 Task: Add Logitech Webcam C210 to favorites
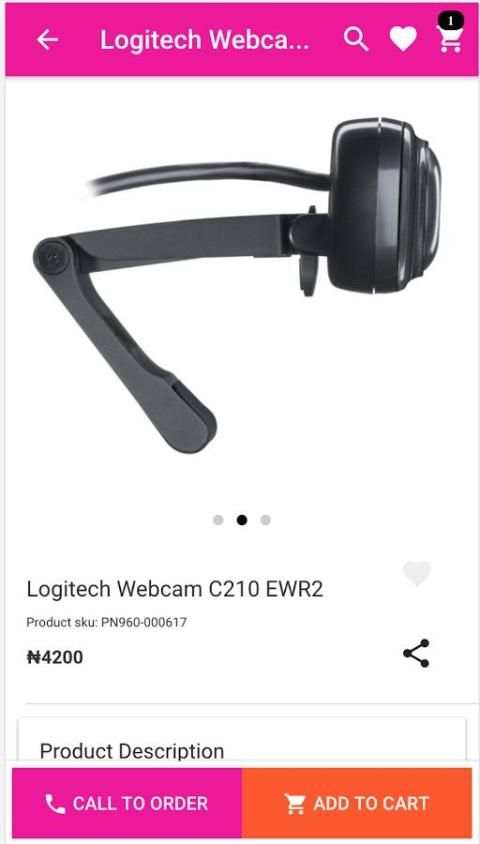click(x=417, y=573)
